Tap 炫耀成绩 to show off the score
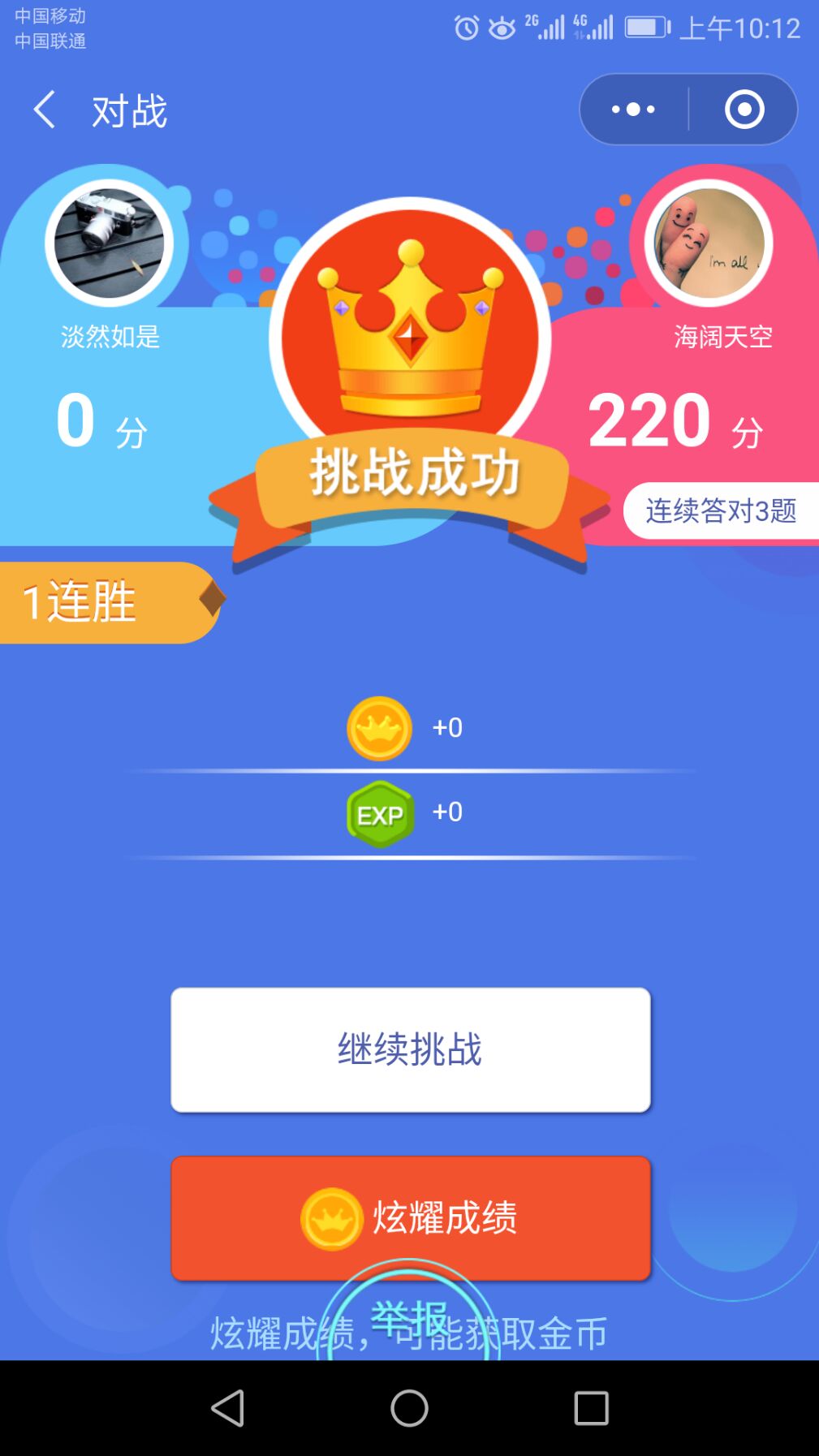The image size is (819, 1456). pos(410,1218)
